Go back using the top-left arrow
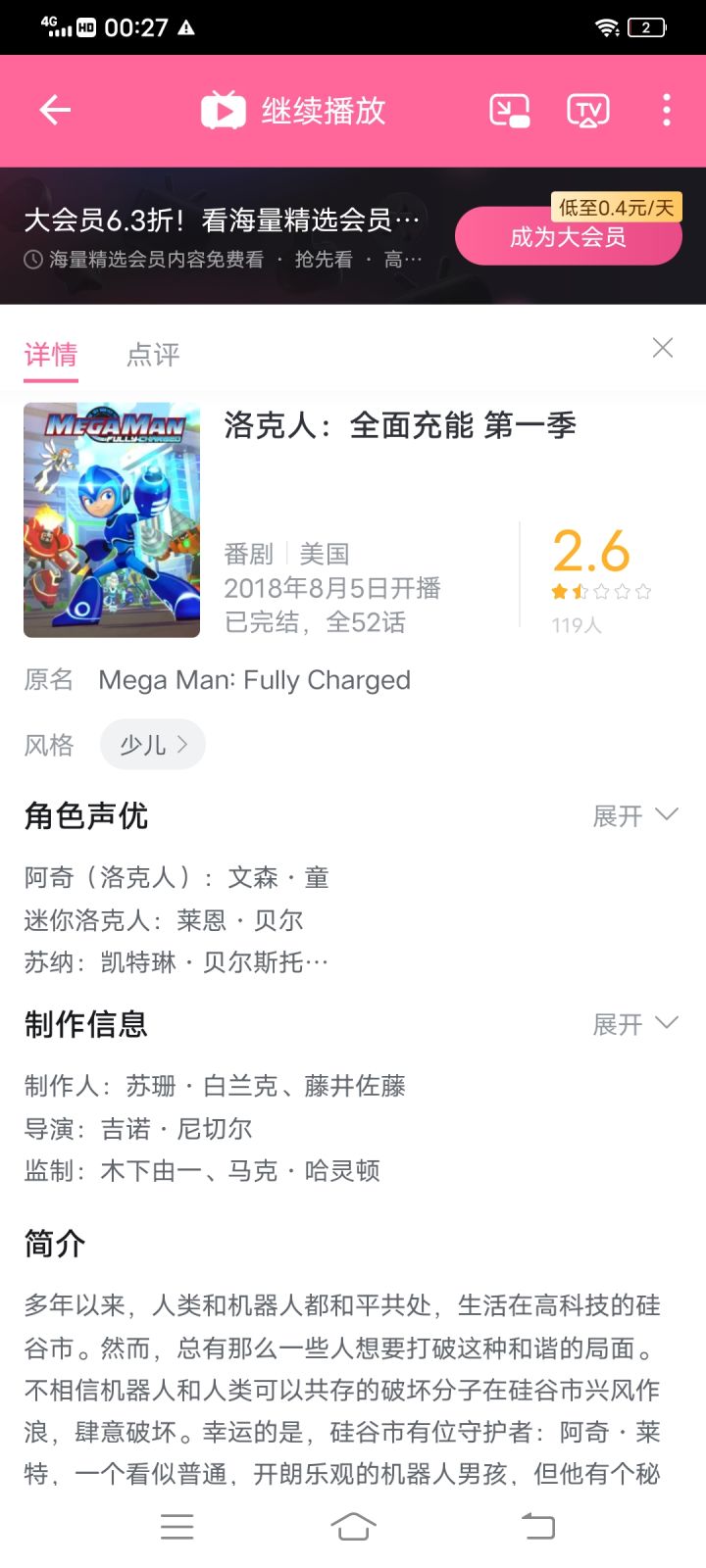The width and height of the screenshot is (706, 1568). click(55, 110)
